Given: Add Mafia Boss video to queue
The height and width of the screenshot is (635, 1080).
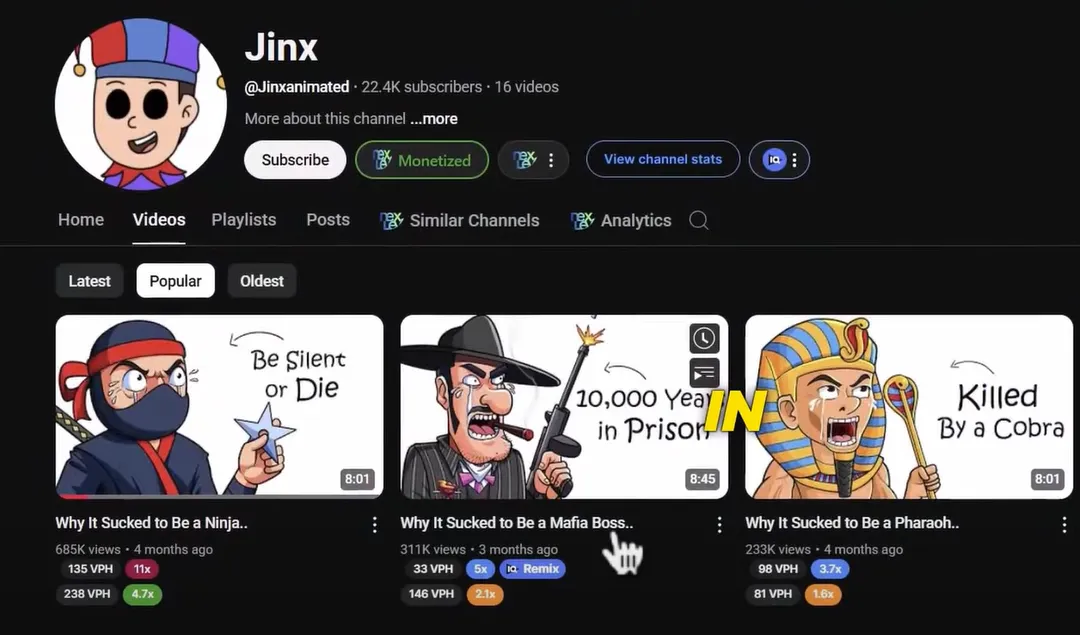Looking at the screenshot, I should tap(704, 374).
